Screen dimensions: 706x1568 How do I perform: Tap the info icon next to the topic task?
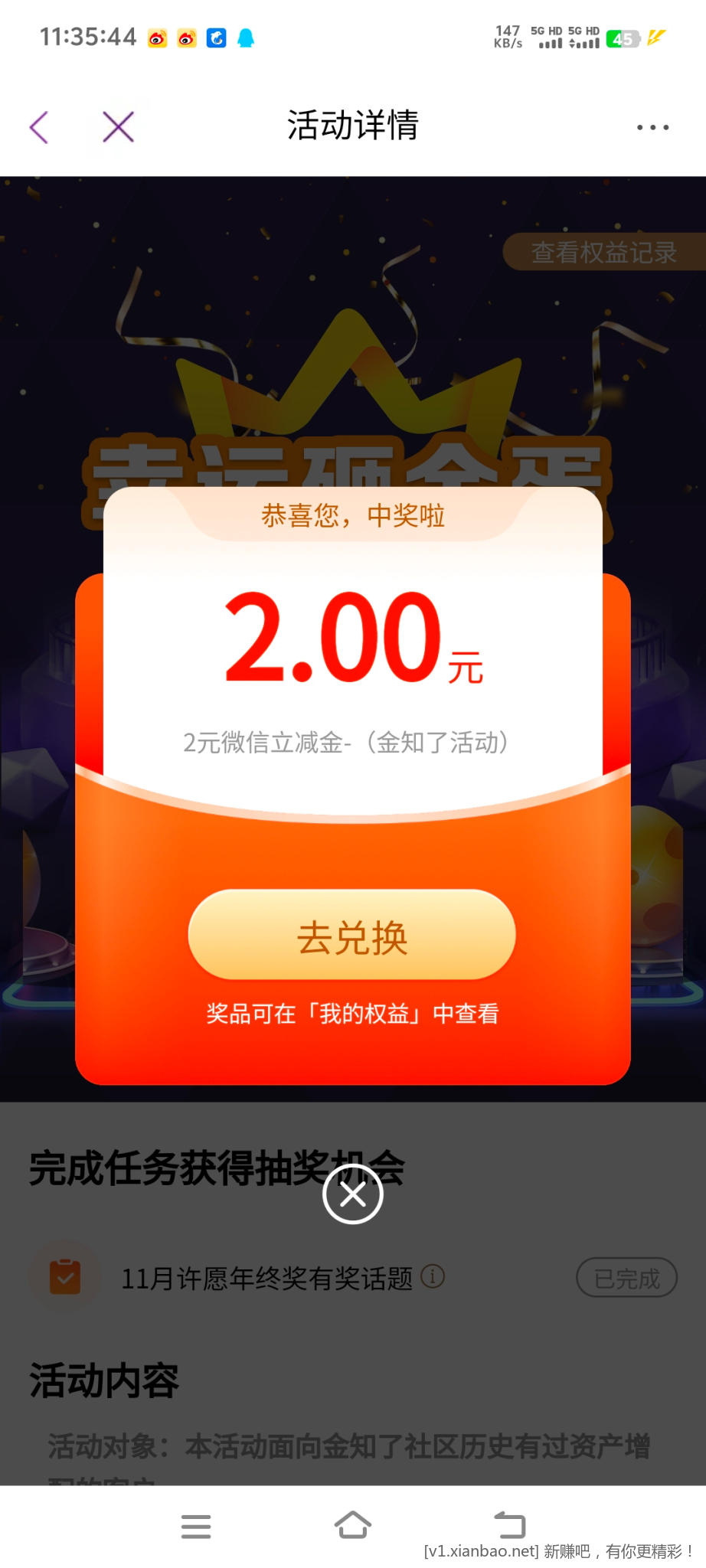coord(432,1275)
